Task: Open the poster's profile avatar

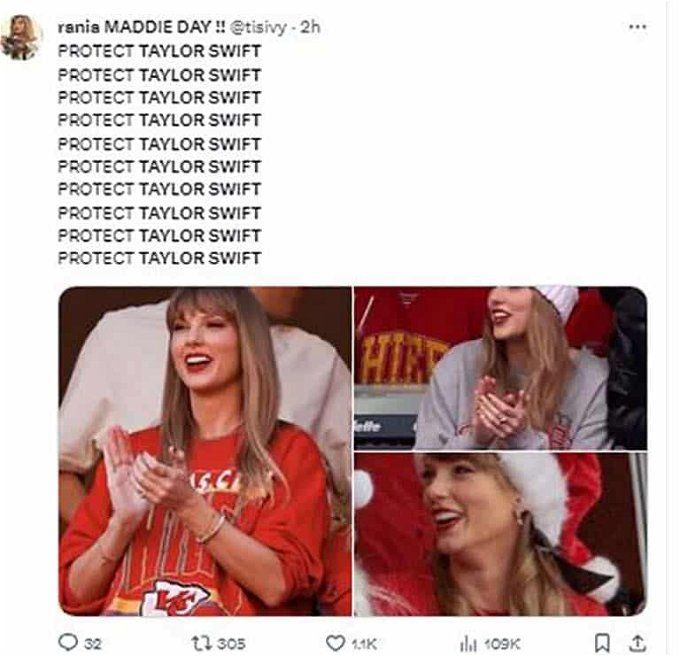Action: tap(21, 38)
